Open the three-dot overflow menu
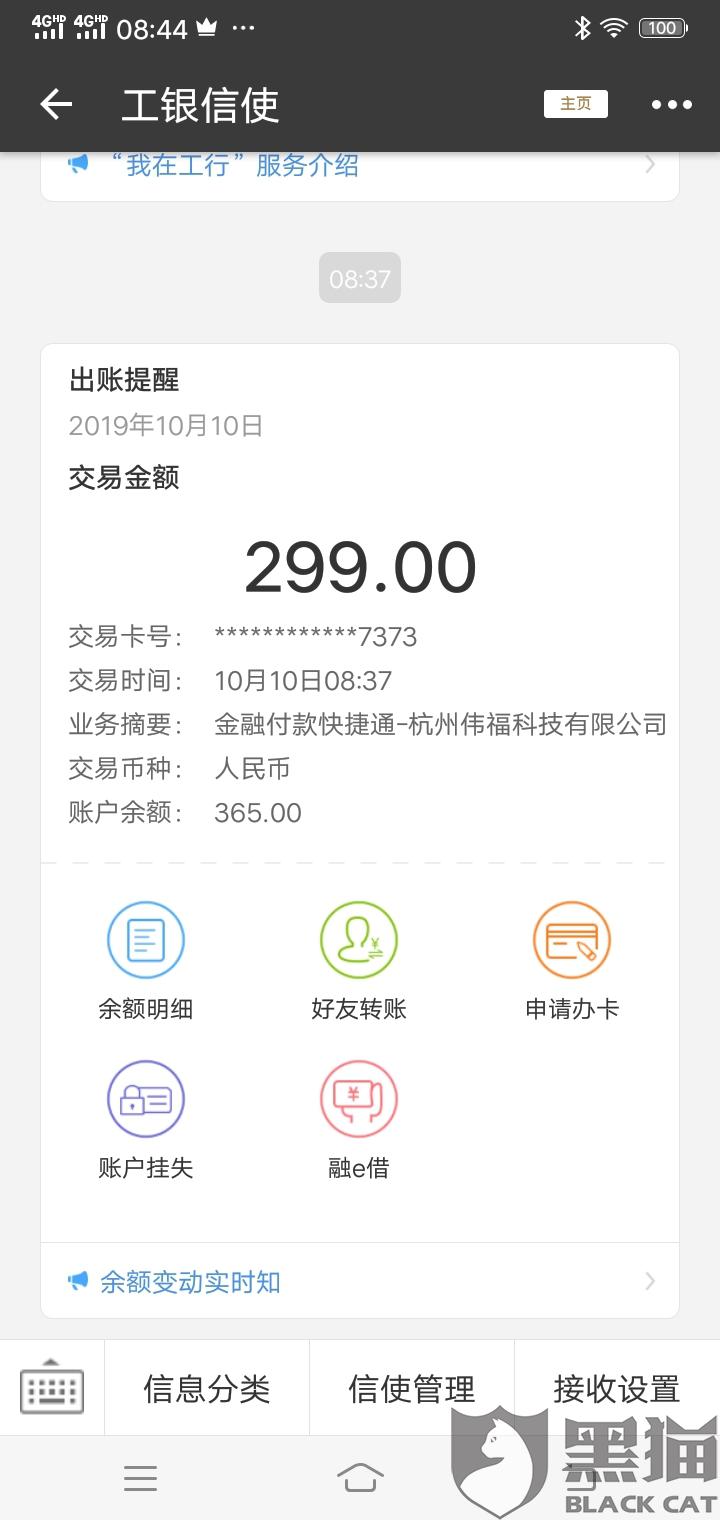720x1520 pixels. coord(671,104)
